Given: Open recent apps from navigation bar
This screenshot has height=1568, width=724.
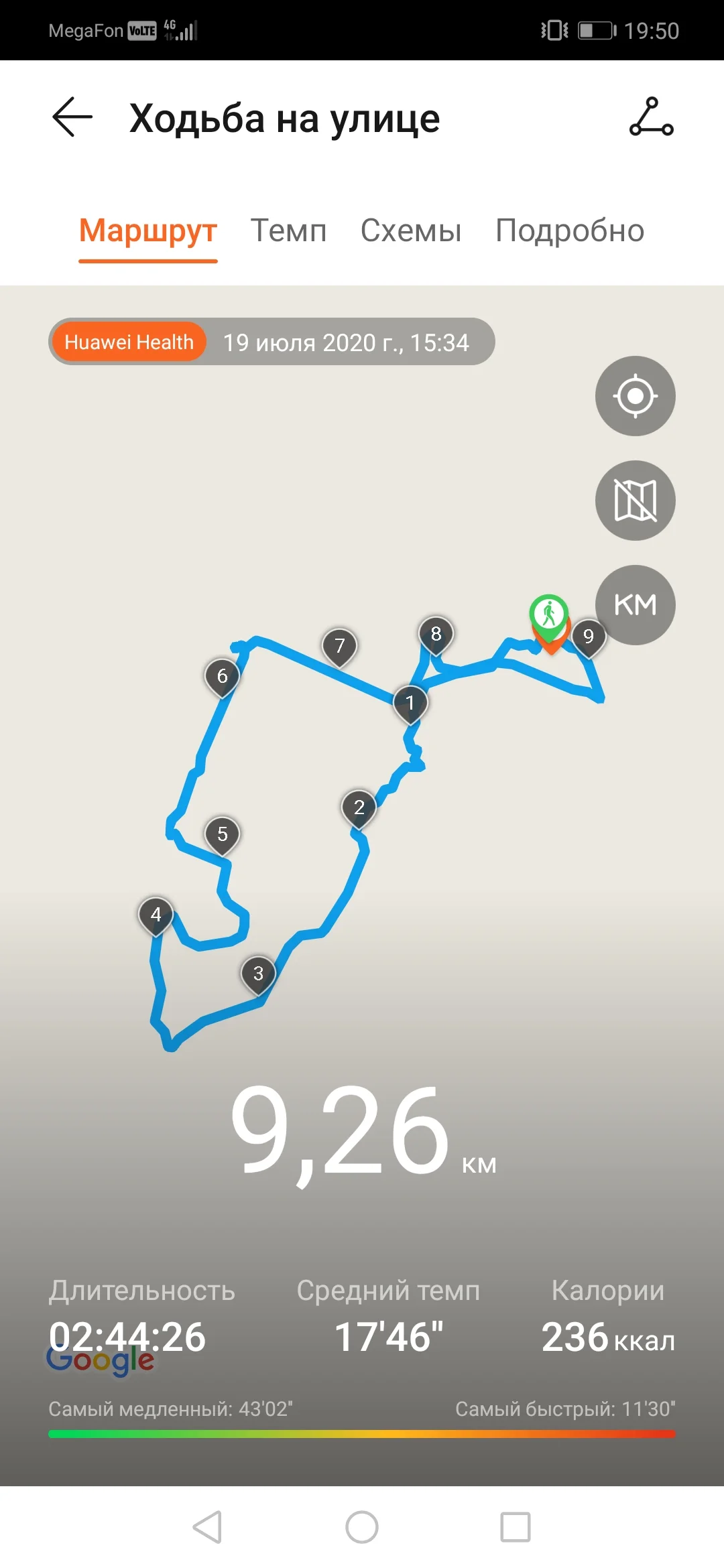Looking at the screenshot, I should [516, 1527].
